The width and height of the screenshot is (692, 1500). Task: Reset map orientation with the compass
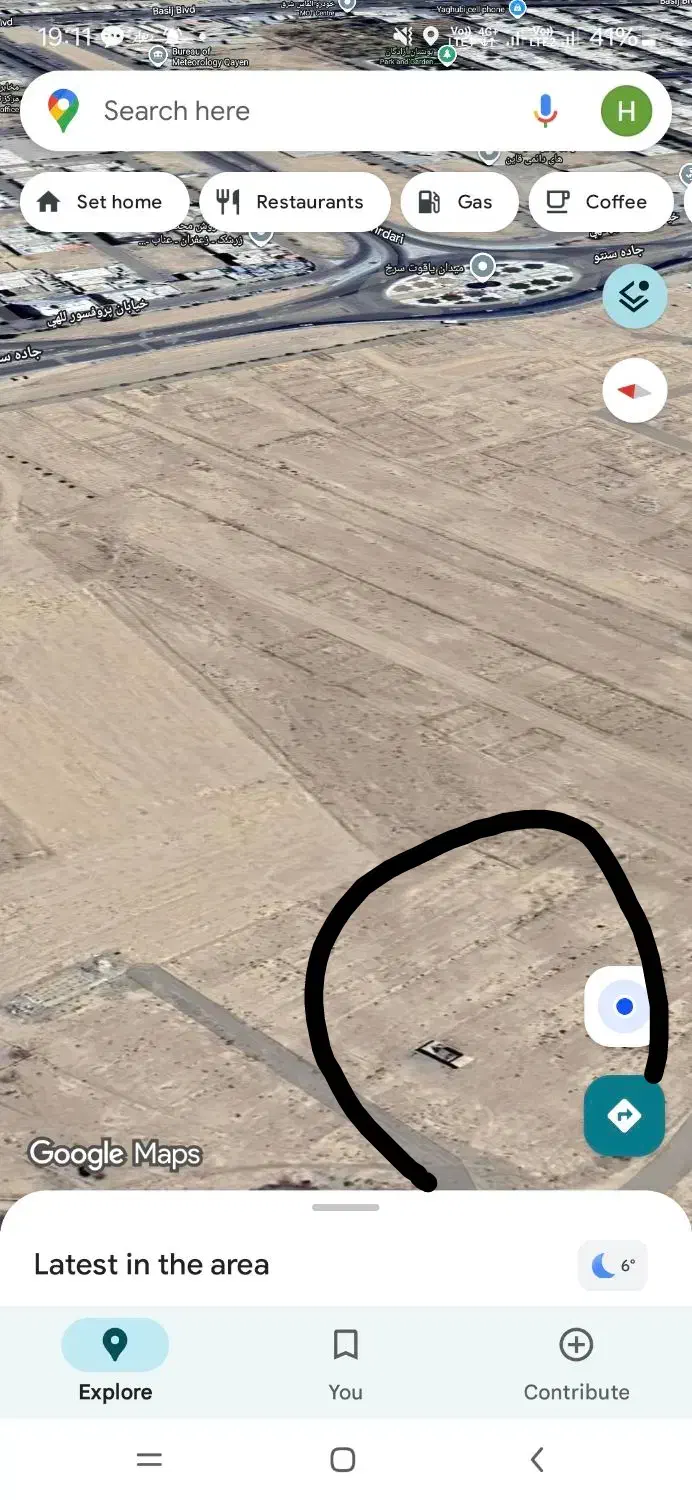click(x=635, y=391)
